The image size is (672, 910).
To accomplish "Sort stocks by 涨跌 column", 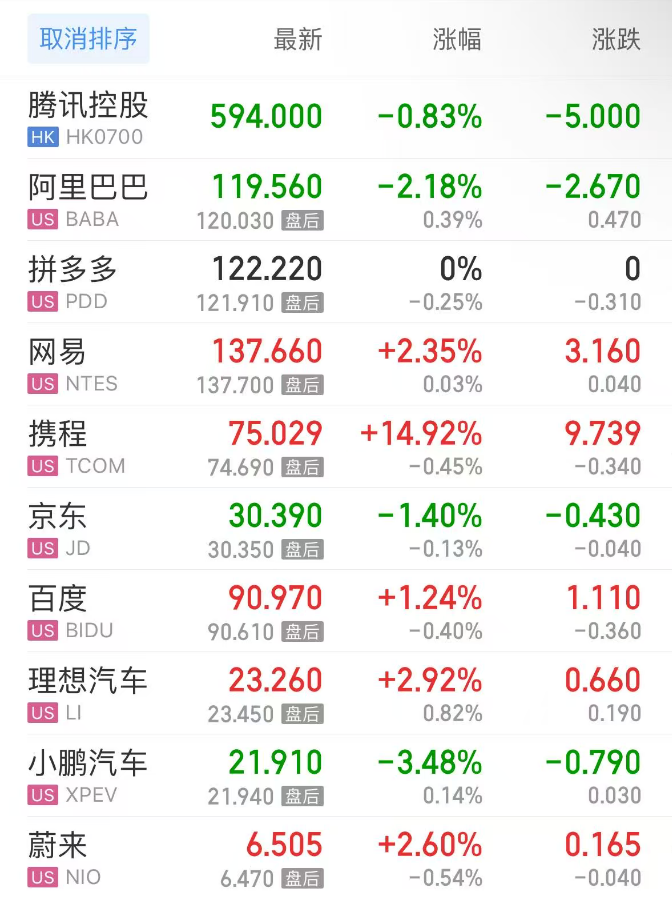I will tap(616, 40).
